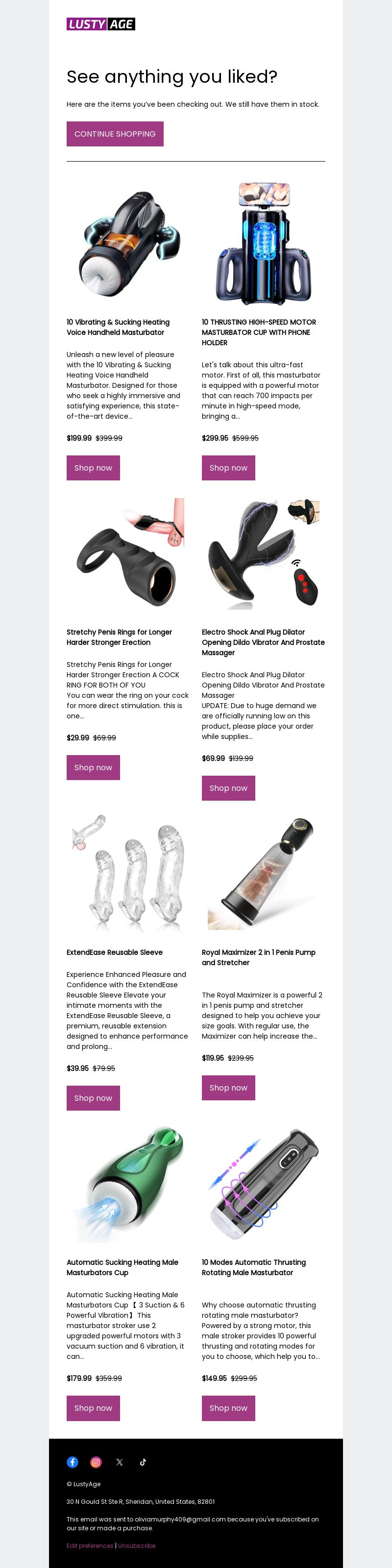Shop now for the $199.99 item
Viewport: 392px width, 1568px height.
click(x=93, y=468)
